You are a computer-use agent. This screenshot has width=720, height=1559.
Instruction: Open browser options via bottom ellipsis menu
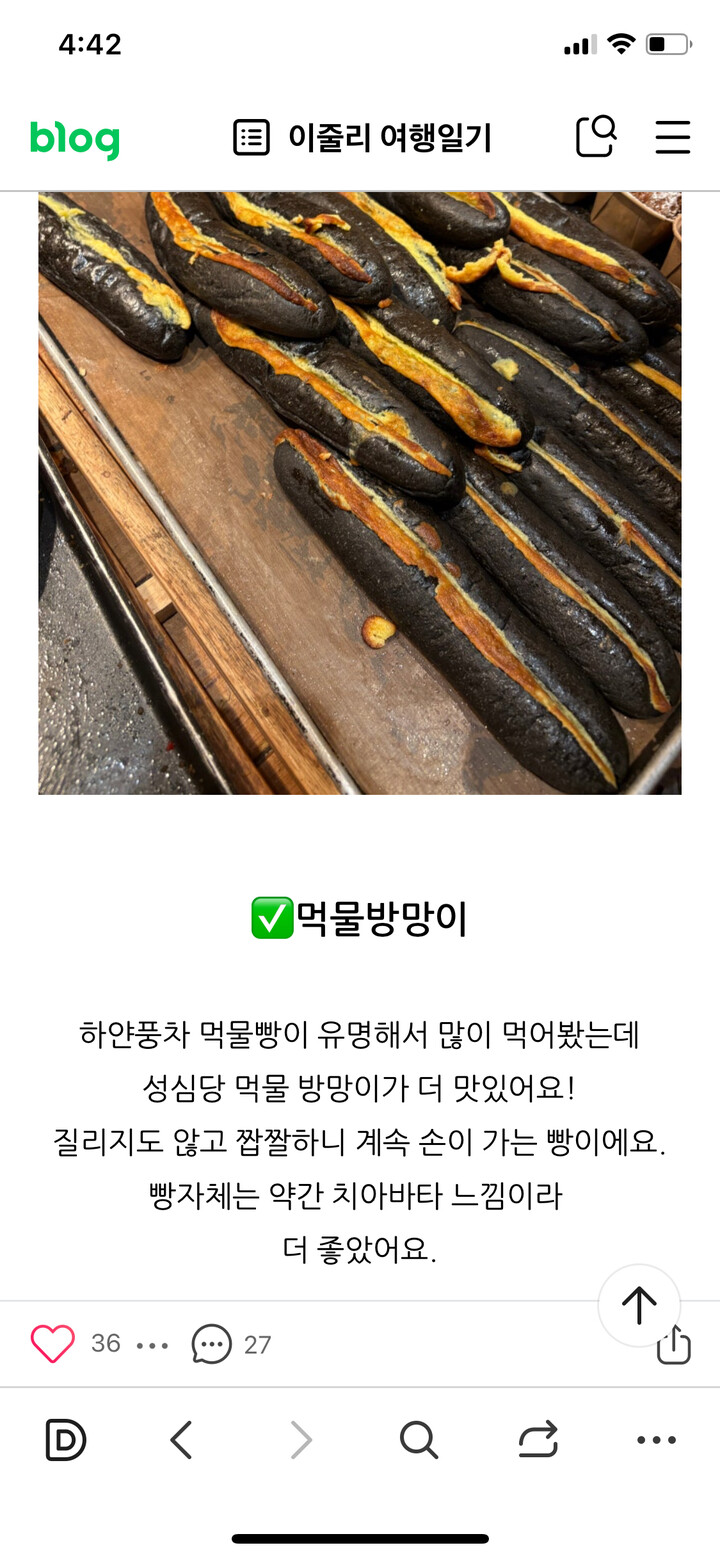click(655, 1440)
